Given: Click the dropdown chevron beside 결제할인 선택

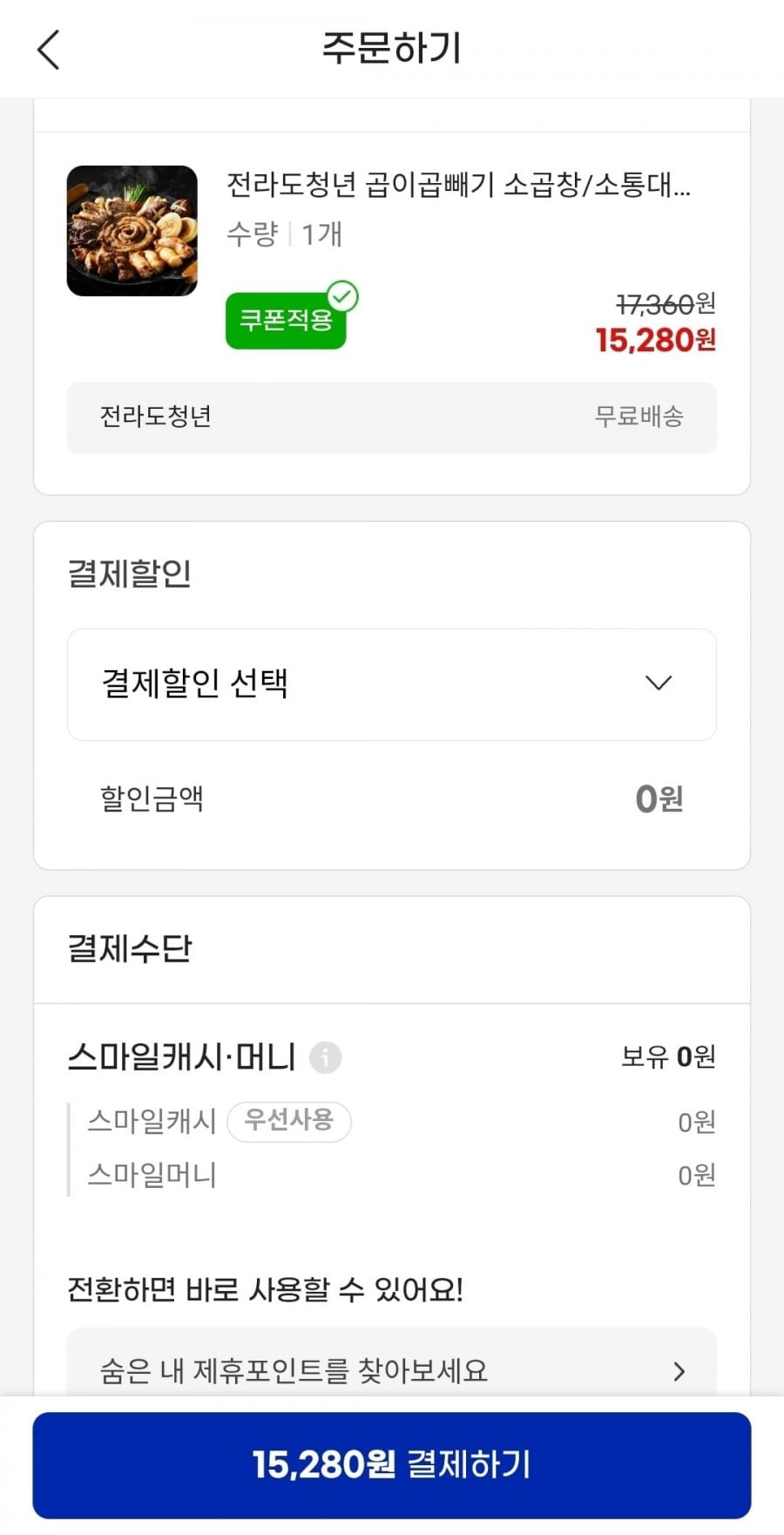Looking at the screenshot, I should (x=659, y=685).
